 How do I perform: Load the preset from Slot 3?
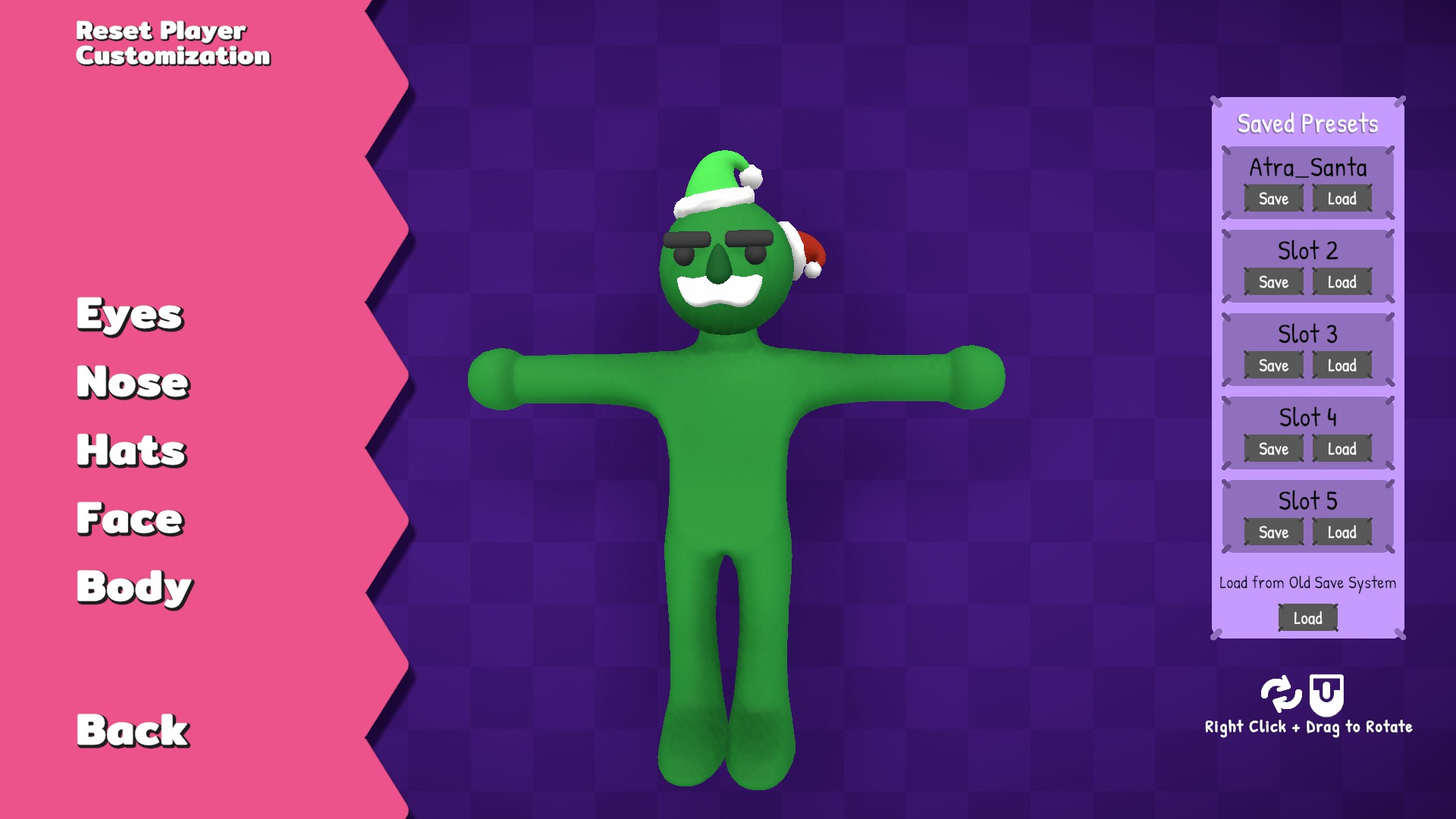[1341, 366]
